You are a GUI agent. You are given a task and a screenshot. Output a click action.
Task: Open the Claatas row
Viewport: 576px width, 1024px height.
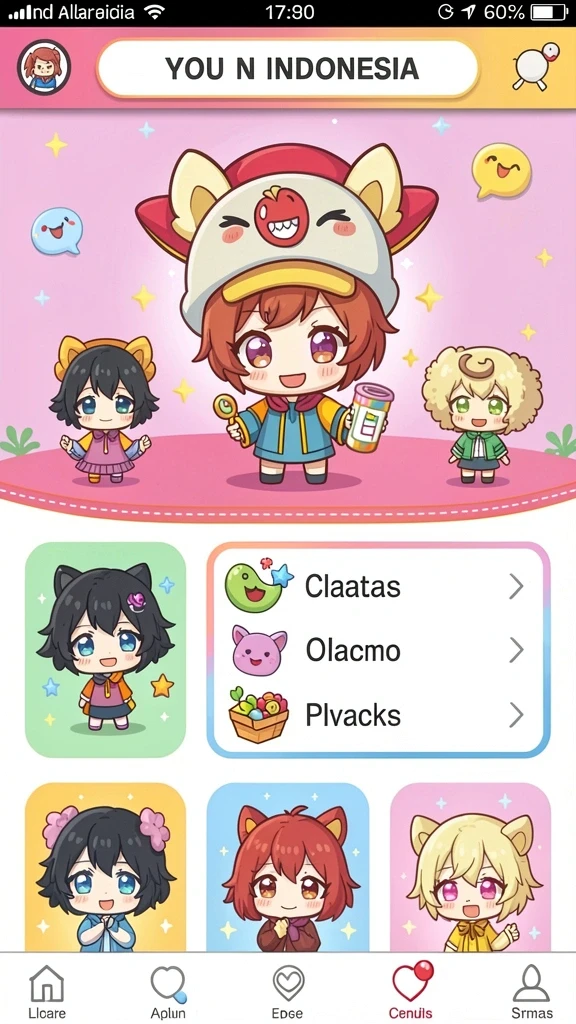pyautogui.click(x=379, y=586)
